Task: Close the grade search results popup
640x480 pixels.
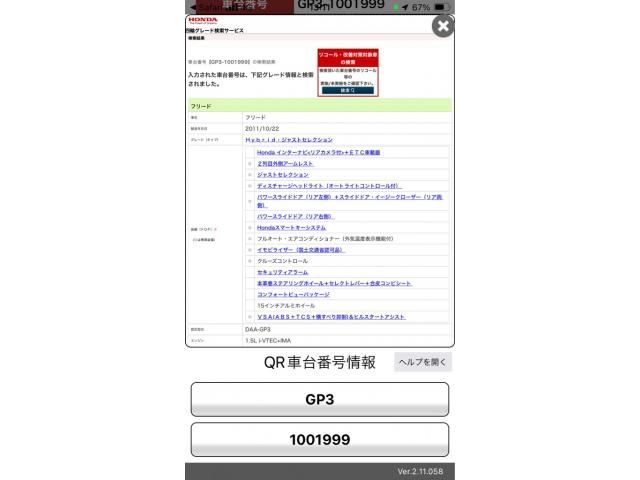Action: [x=442, y=27]
